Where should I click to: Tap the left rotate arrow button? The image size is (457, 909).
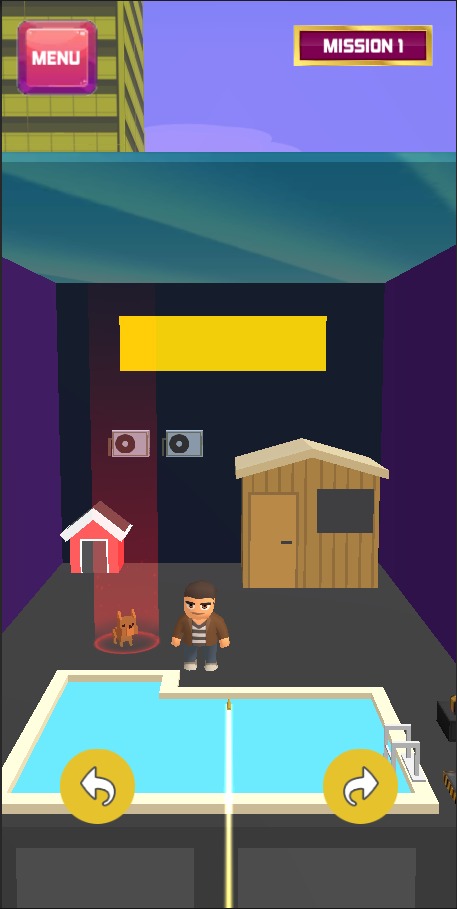97,786
